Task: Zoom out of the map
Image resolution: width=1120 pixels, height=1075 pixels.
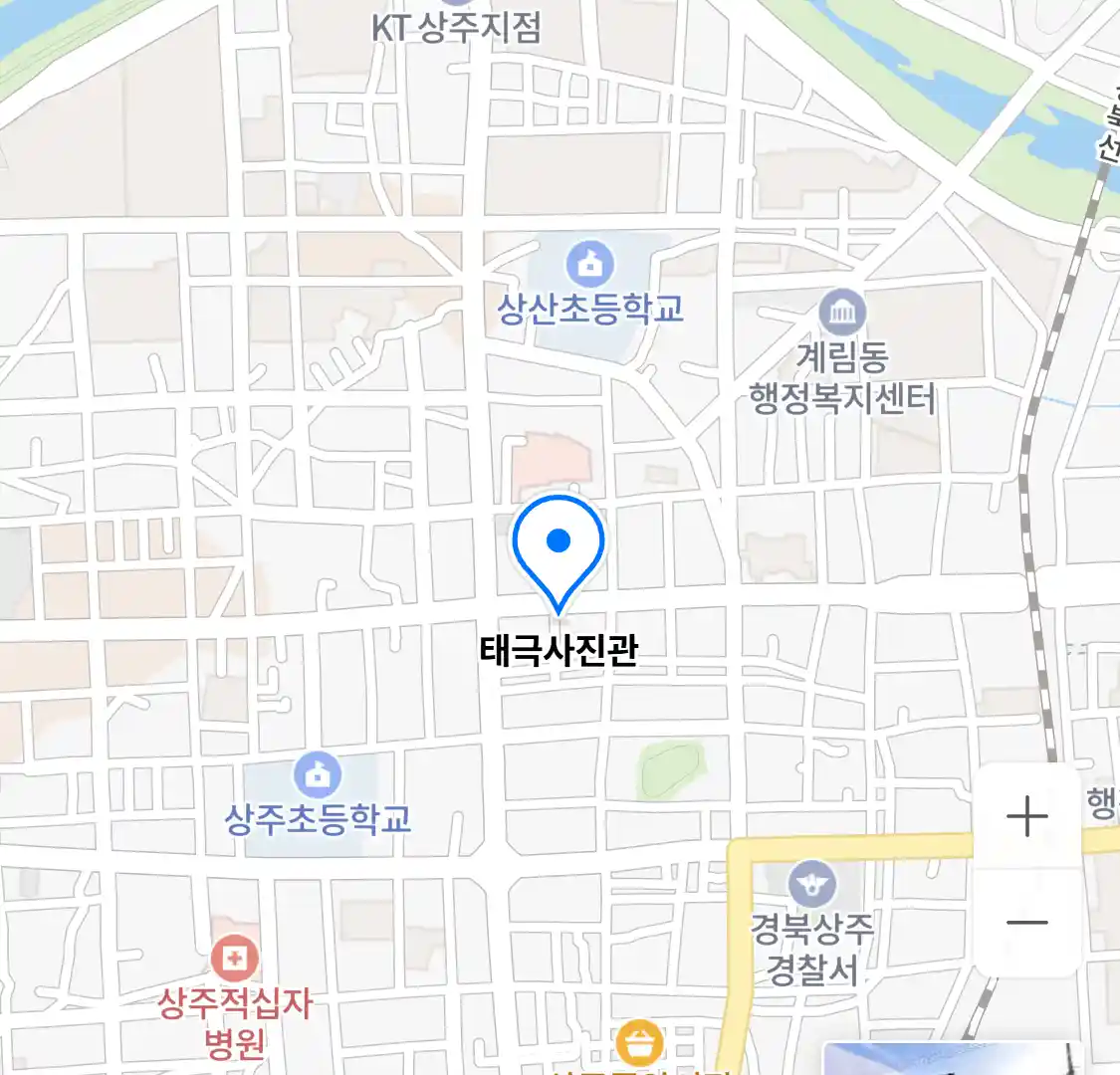Action: click(1026, 923)
